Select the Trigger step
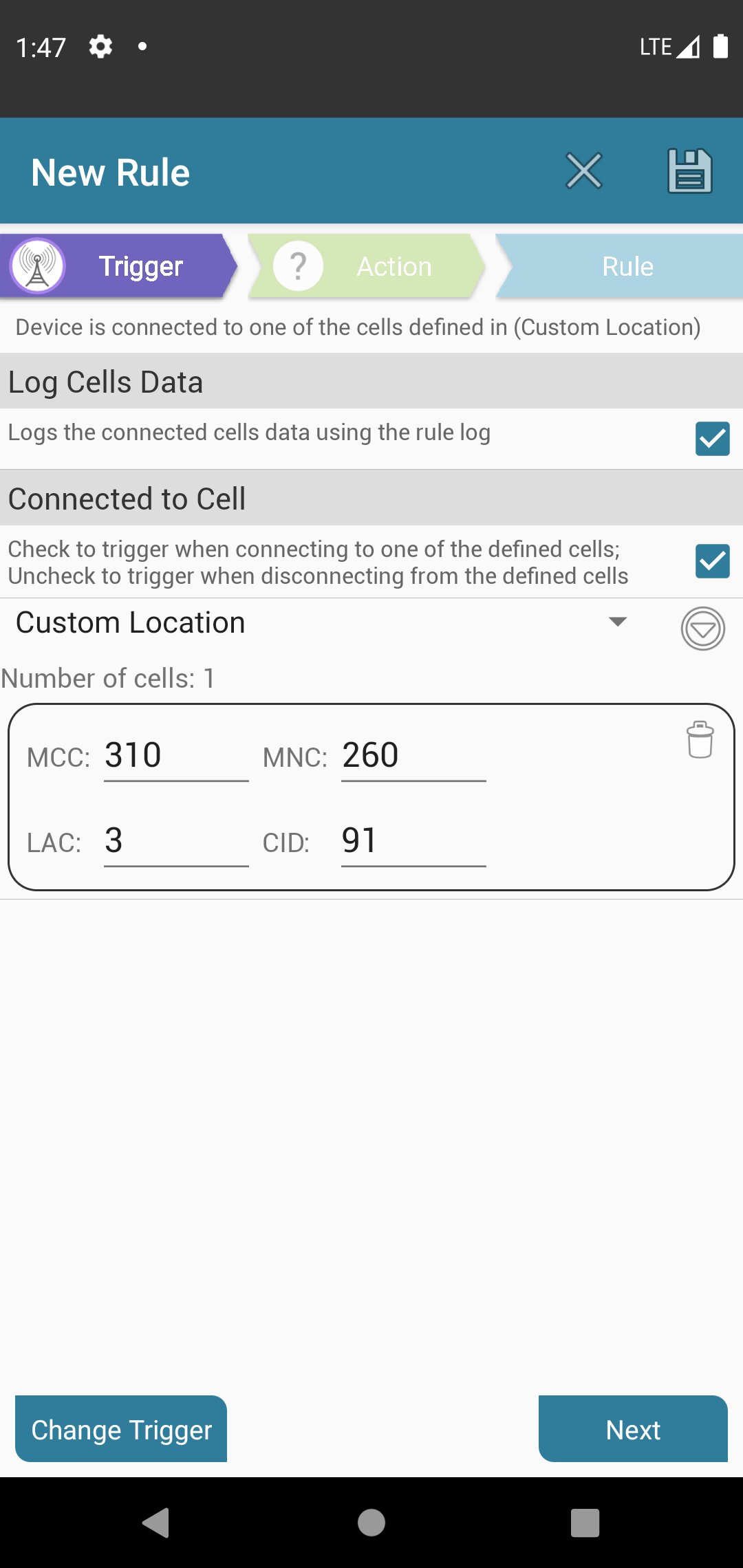 [118, 266]
